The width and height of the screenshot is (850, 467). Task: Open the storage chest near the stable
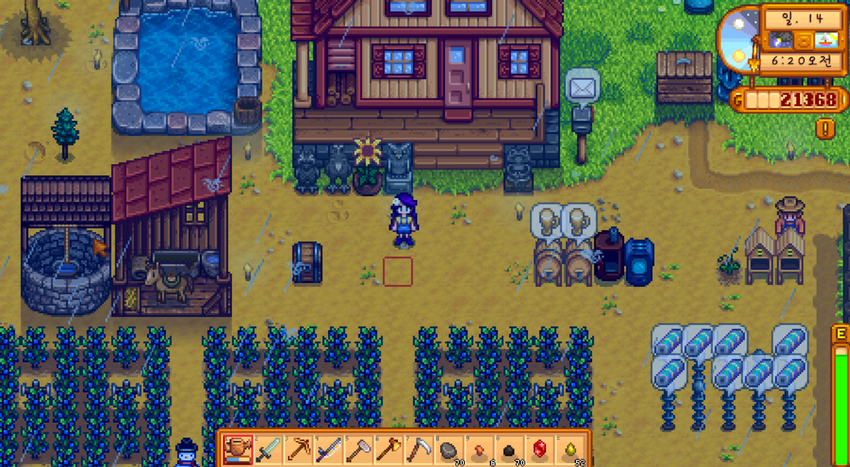click(x=308, y=262)
